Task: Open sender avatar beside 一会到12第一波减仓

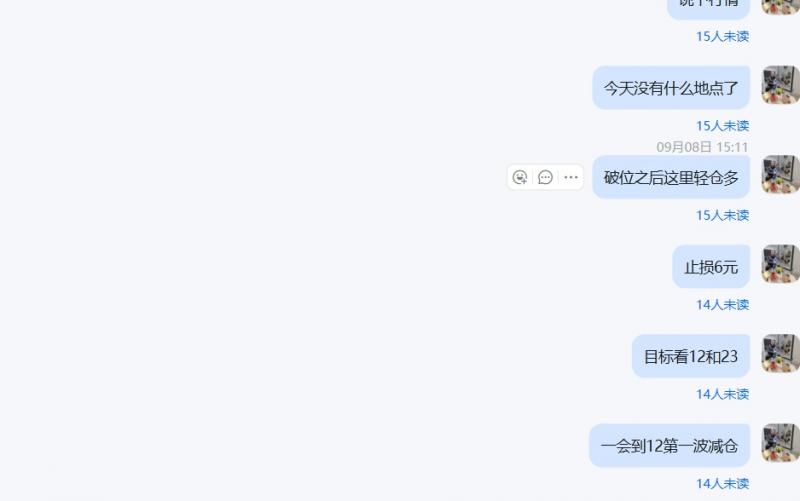Action: click(x=780, y=443)
